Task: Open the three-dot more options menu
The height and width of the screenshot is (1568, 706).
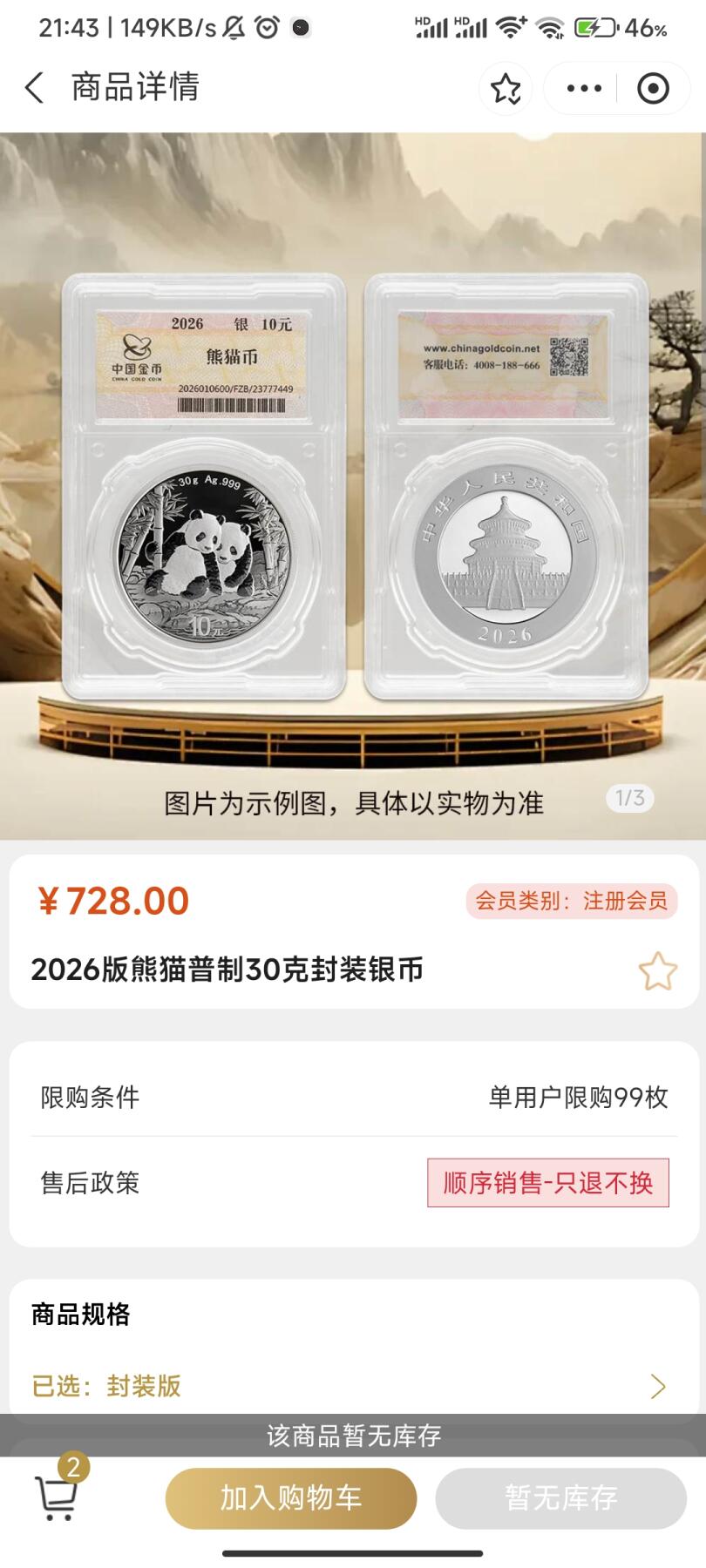Action: tap(583, 87)
